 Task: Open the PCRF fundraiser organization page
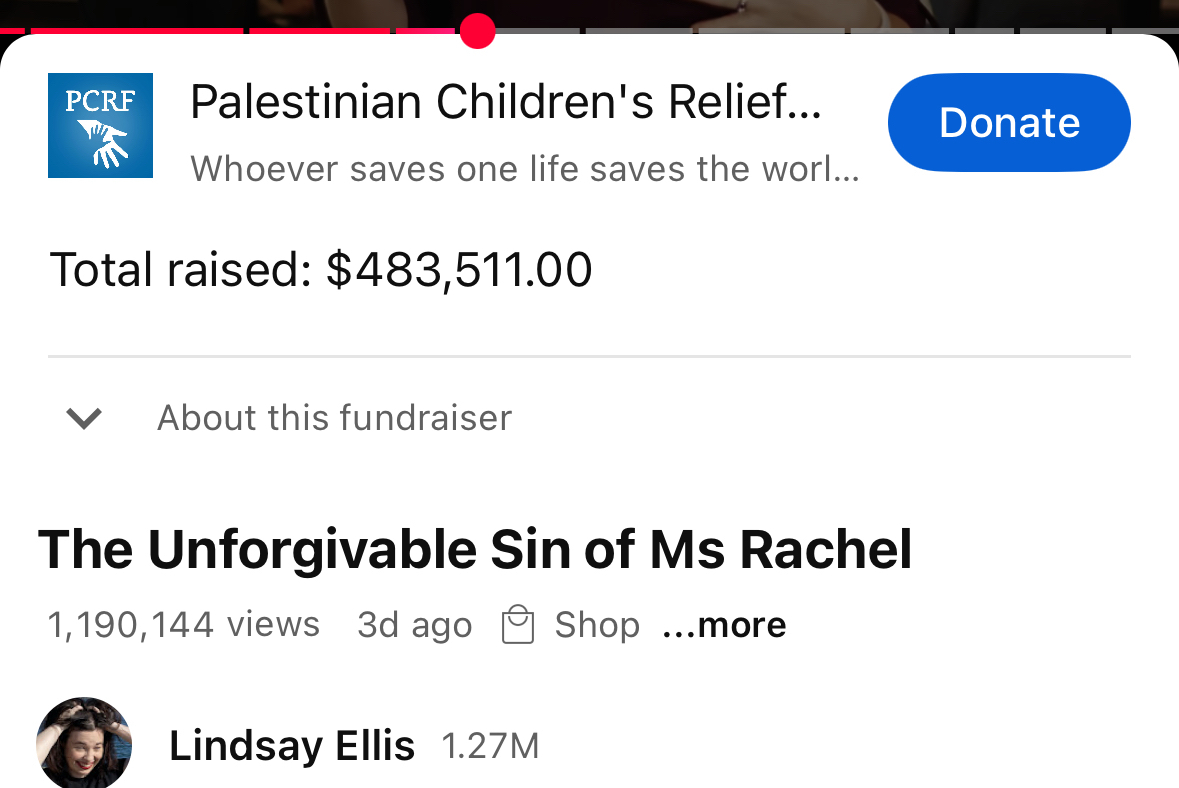tap(100, 125)
